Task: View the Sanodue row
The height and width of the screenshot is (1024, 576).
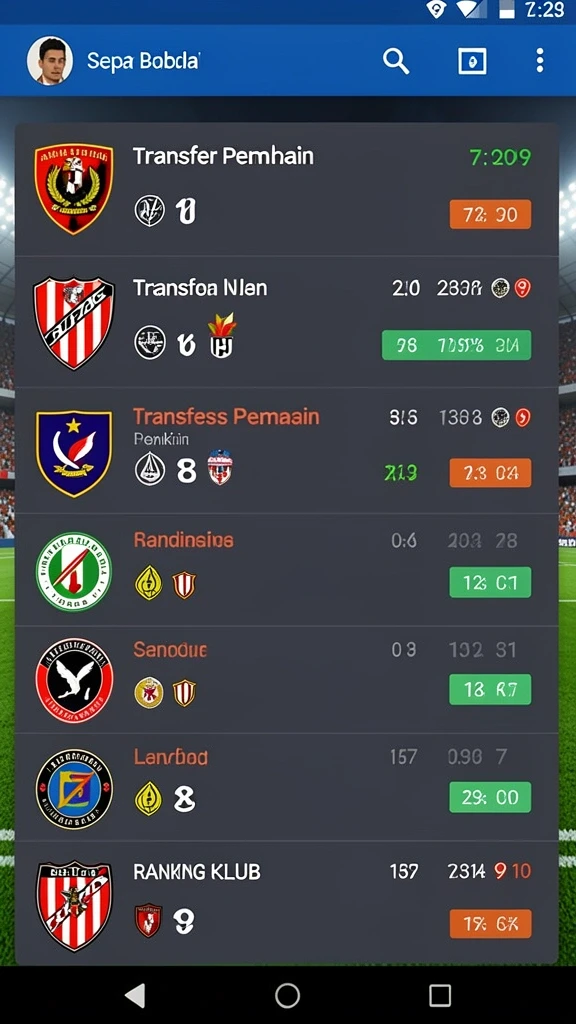Action: pos(287,680)
